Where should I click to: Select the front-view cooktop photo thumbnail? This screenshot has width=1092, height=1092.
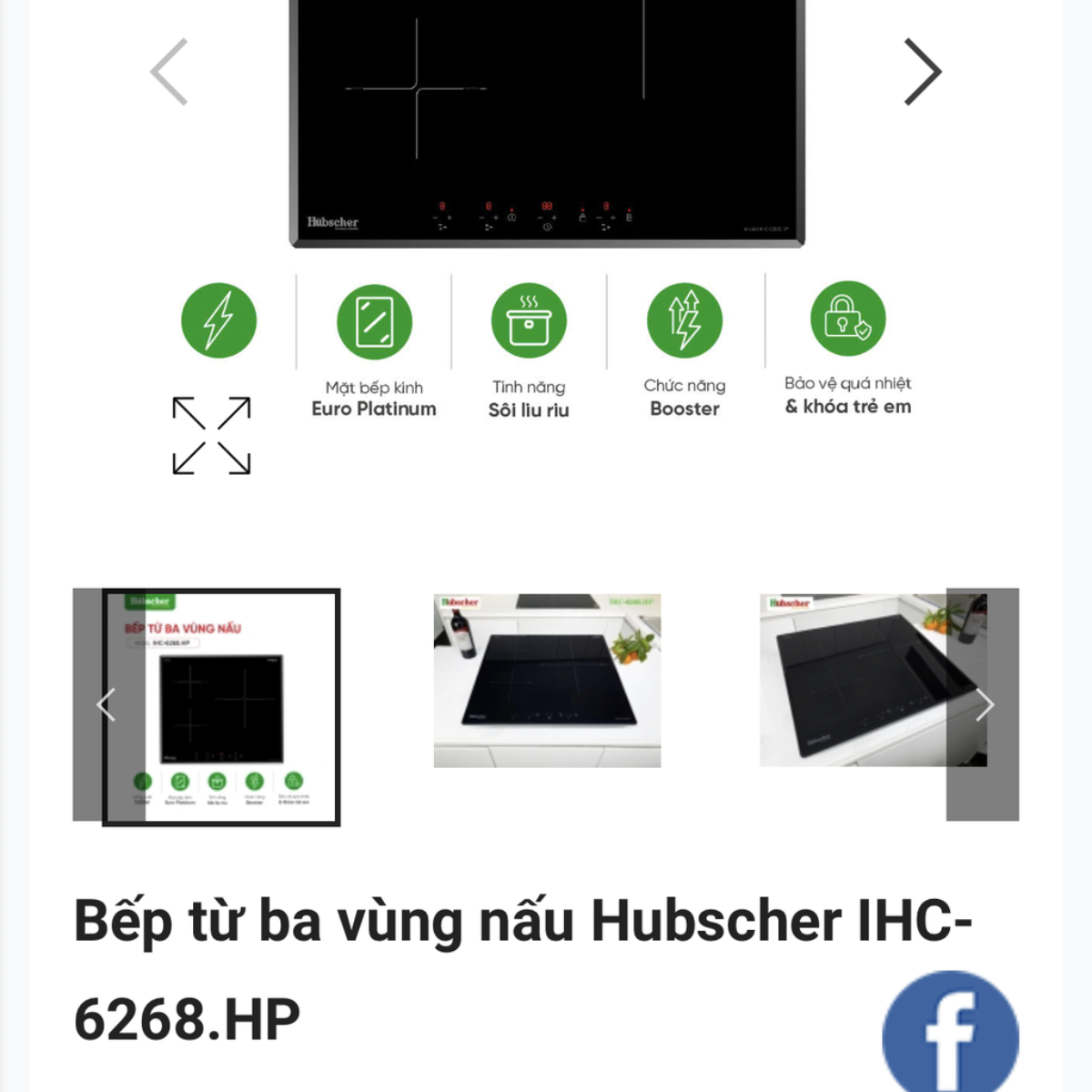point(547,681)
